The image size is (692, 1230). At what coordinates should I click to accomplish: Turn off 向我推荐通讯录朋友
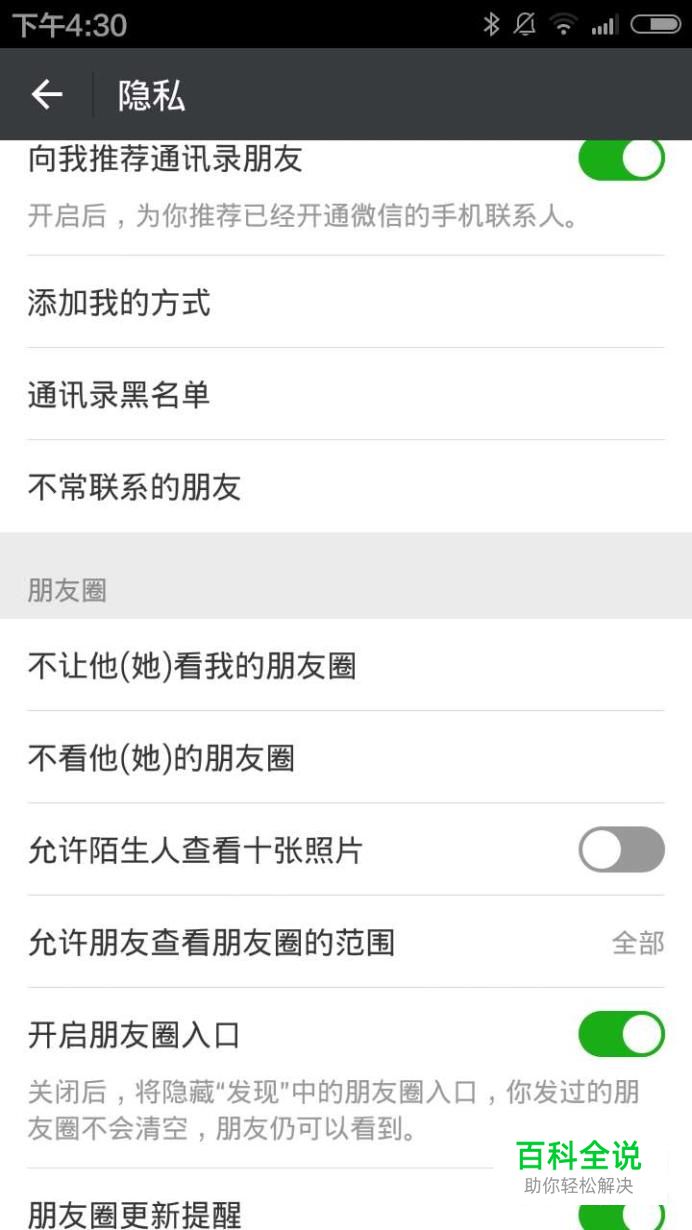coord(621,160)
